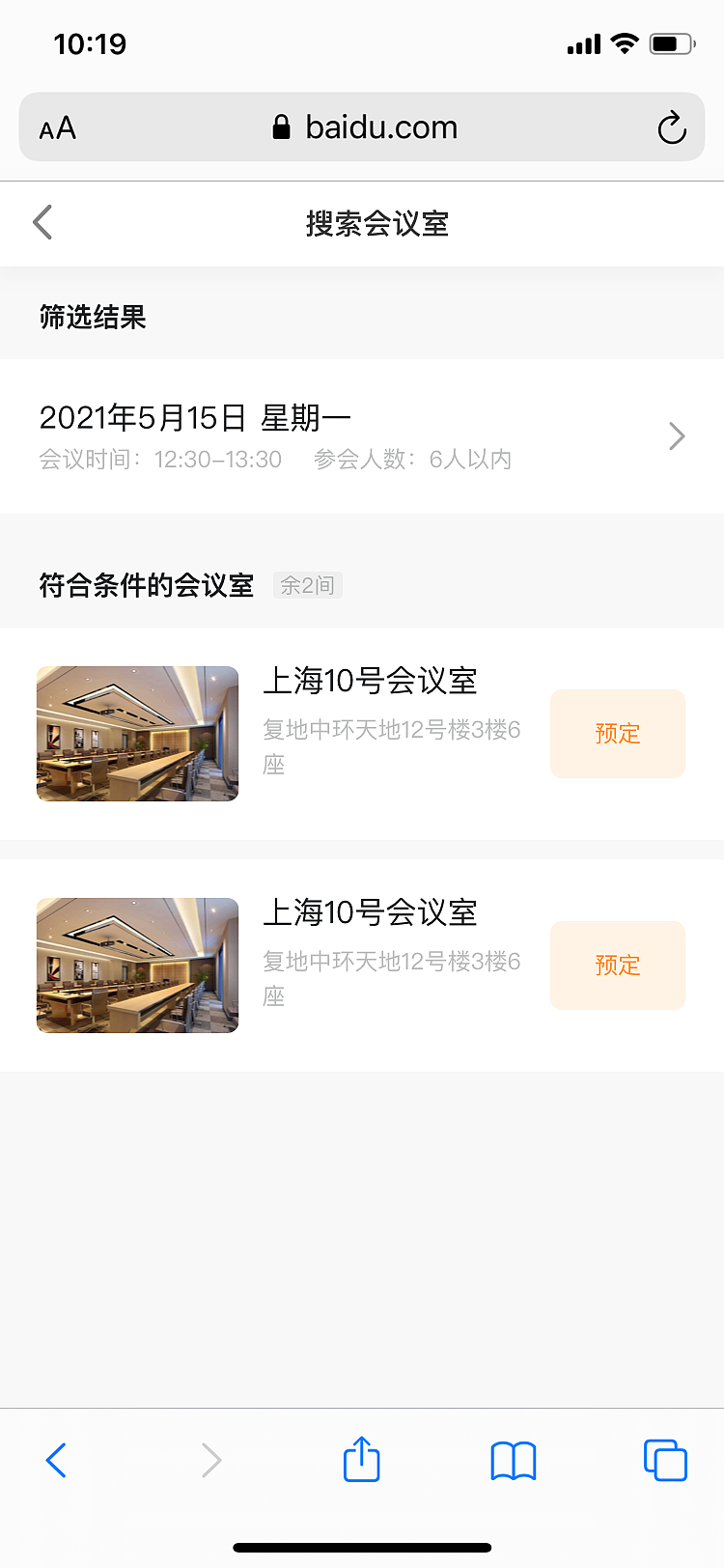Tap the 余2间 availability tag
This screenshot has width=724, height=1568.
[307, 585]
